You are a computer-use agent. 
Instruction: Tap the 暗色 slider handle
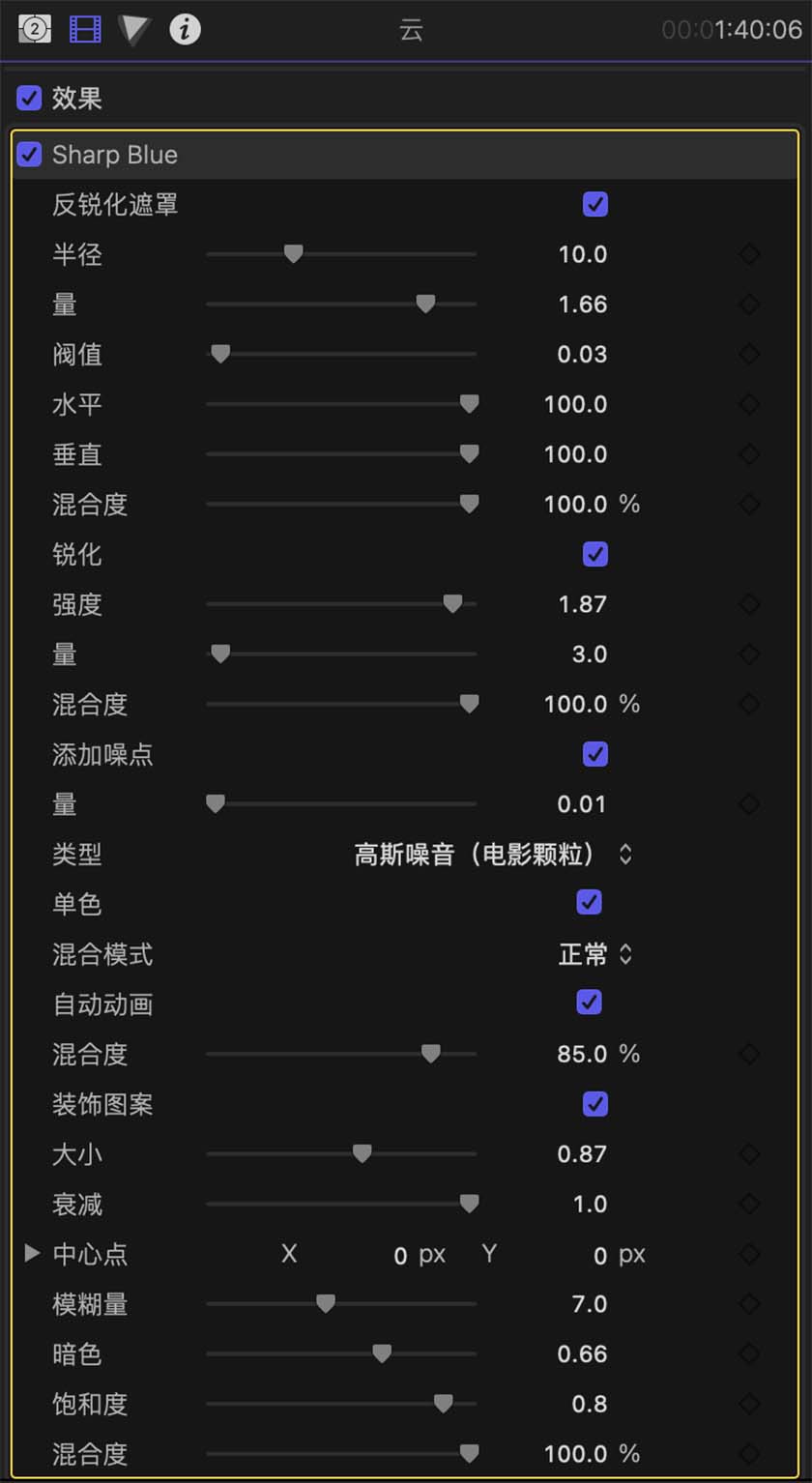[x=382, y=1353]
